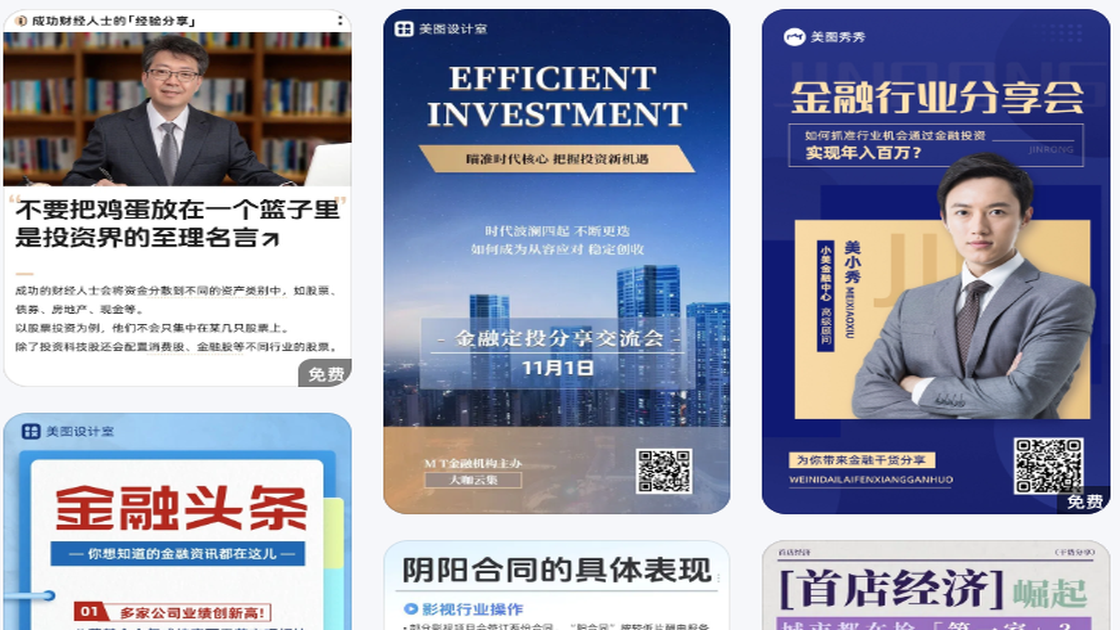Screen dimensions: 1120x630
Task: Choose the 金融头条 template
Action: pyautogui.click(x=177, y=522)
